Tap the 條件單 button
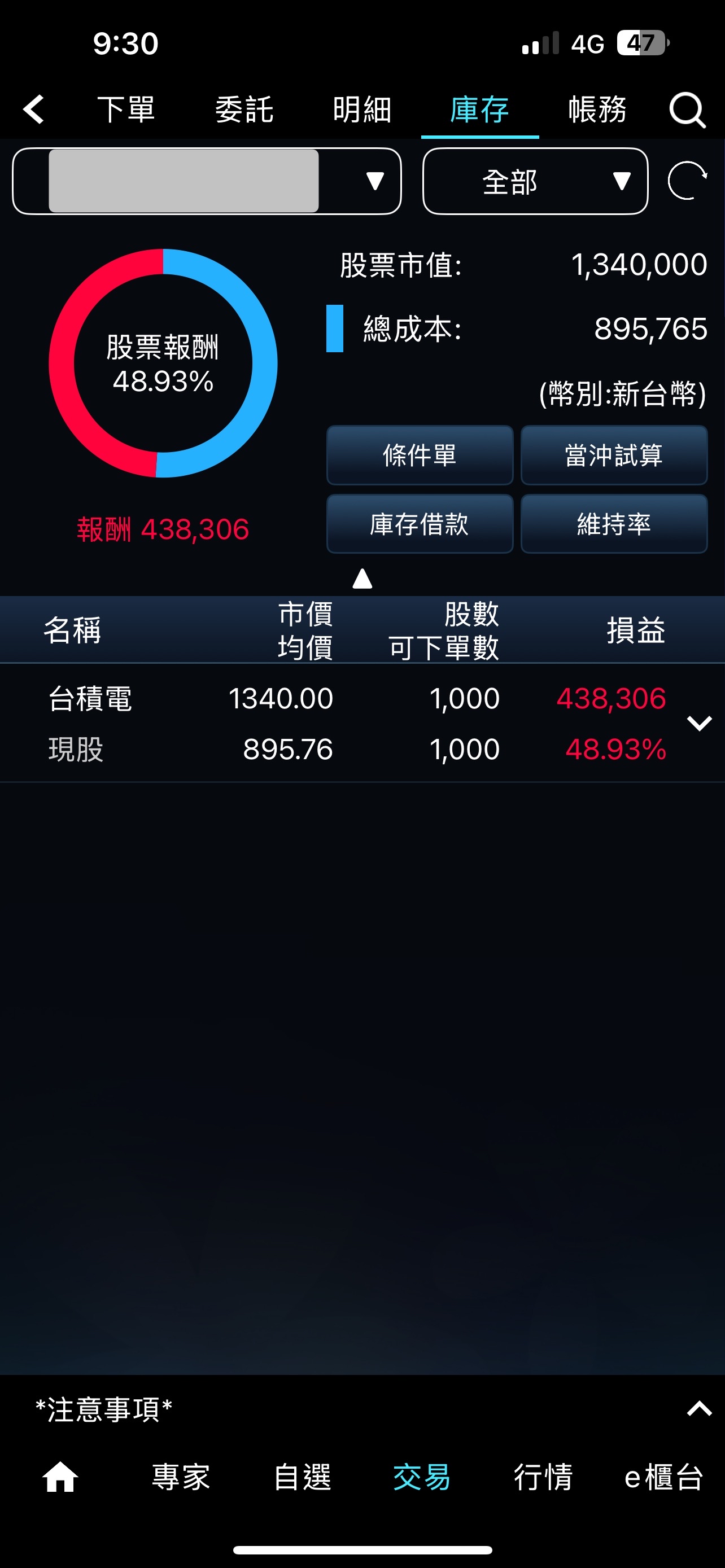Viewport: 725px width, 1568px height. [420, 455]
